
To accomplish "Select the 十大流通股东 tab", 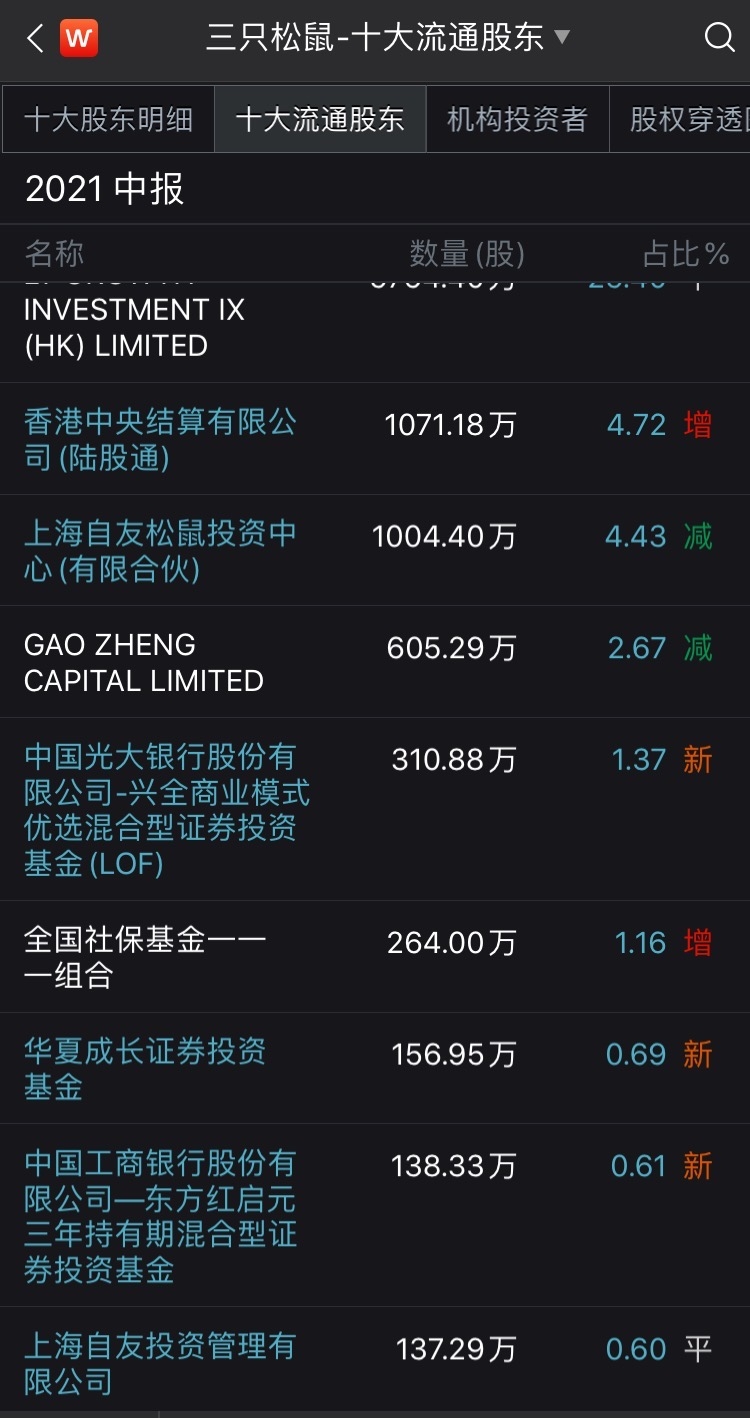I will [x=320, y=119].
